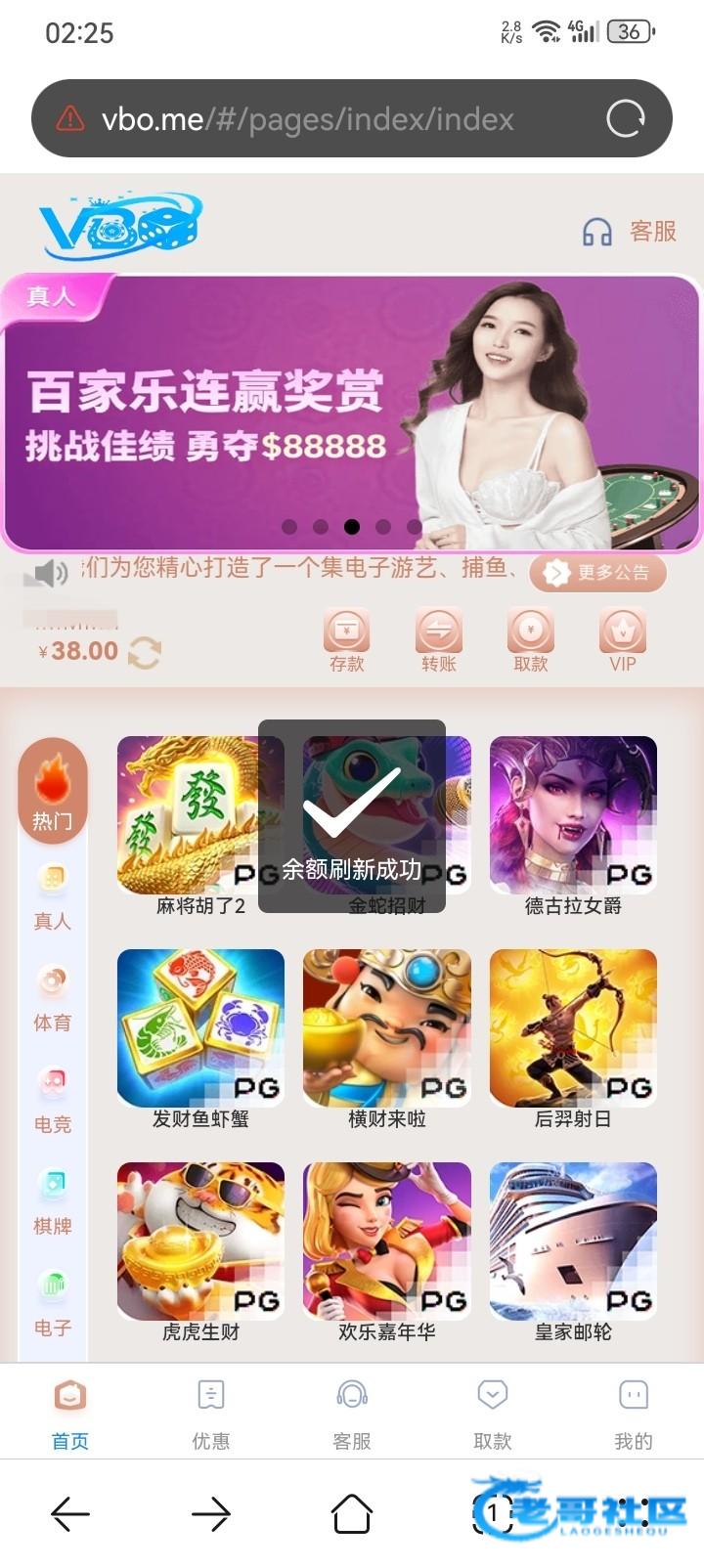Open the VIP section
Viewport: 704px width, 1568px height.
623,640
